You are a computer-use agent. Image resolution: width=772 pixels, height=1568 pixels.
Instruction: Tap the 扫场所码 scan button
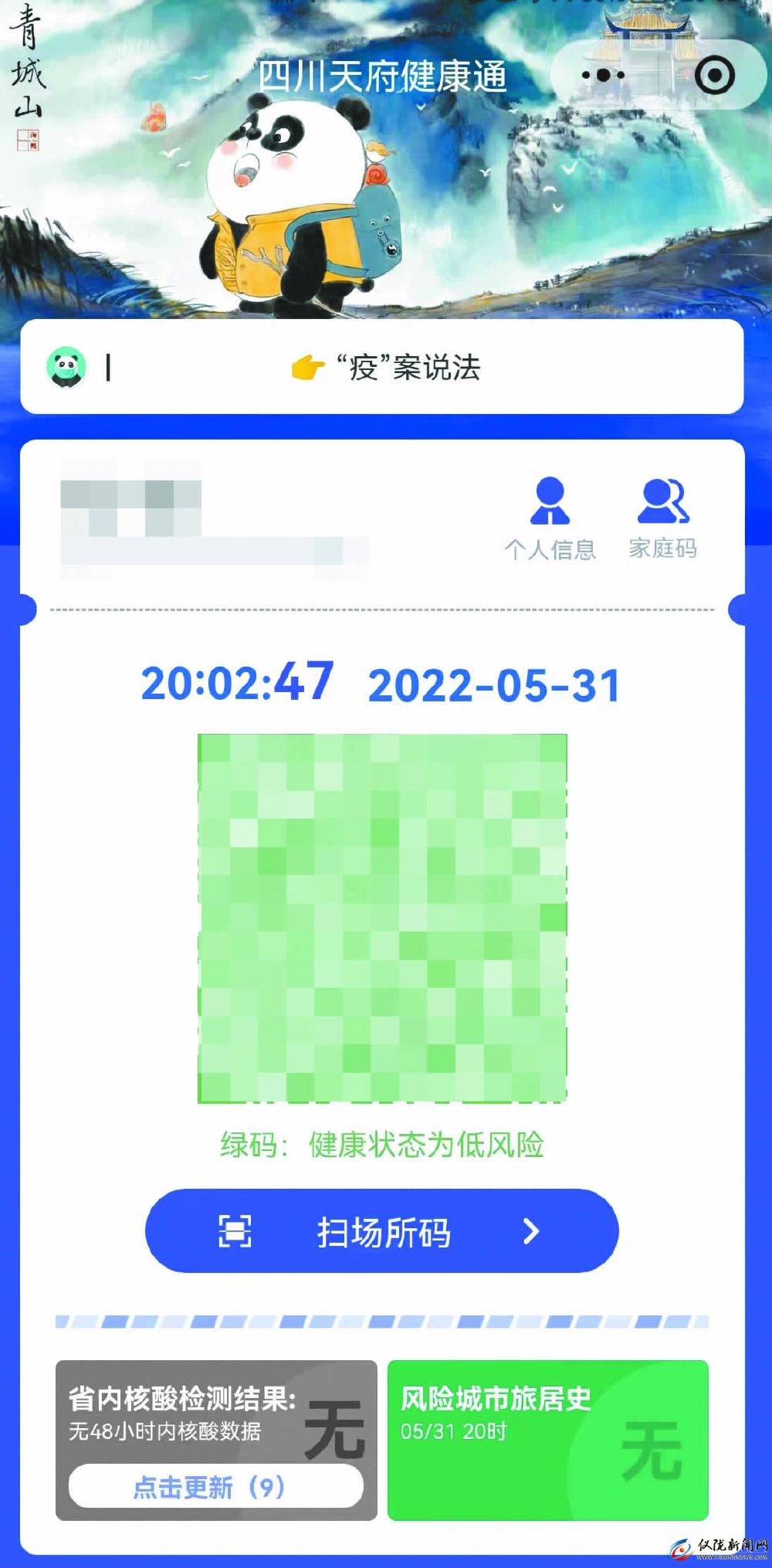(x=382, y=1231)
